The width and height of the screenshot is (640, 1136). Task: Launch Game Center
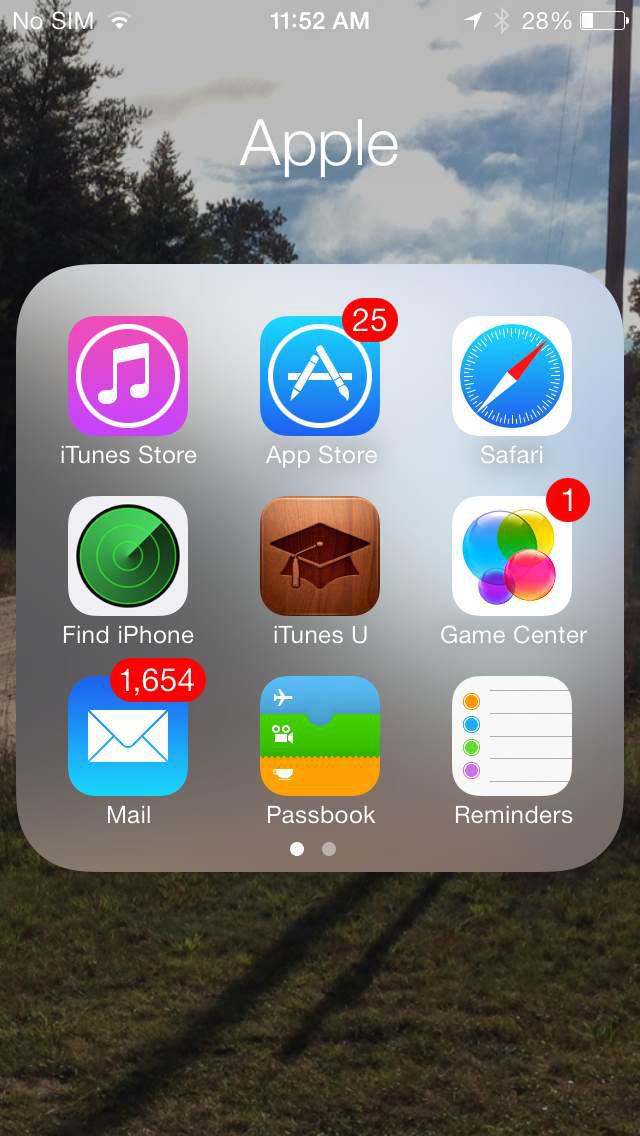tap(512, 556)
